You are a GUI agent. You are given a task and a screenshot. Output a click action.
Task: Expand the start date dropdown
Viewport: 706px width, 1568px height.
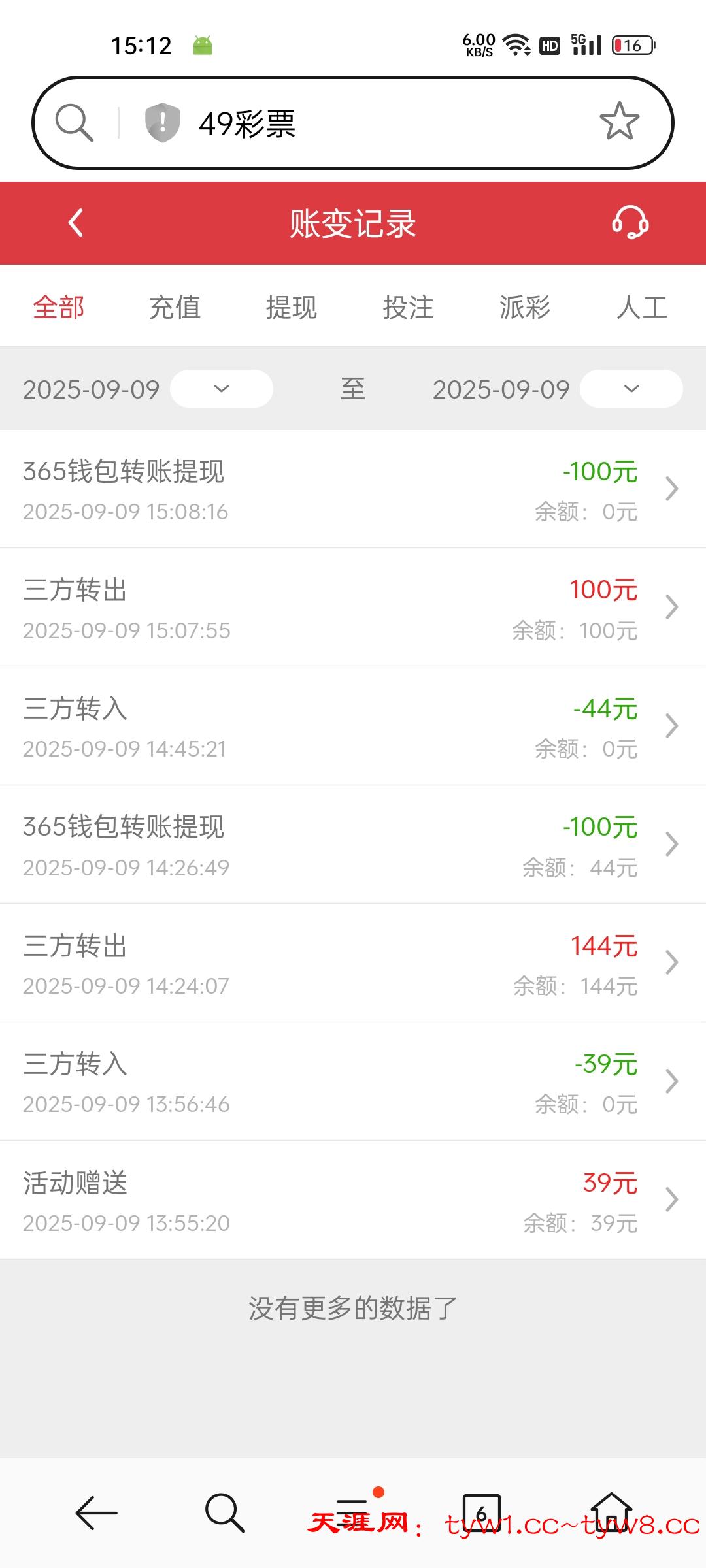pos(222,389)
